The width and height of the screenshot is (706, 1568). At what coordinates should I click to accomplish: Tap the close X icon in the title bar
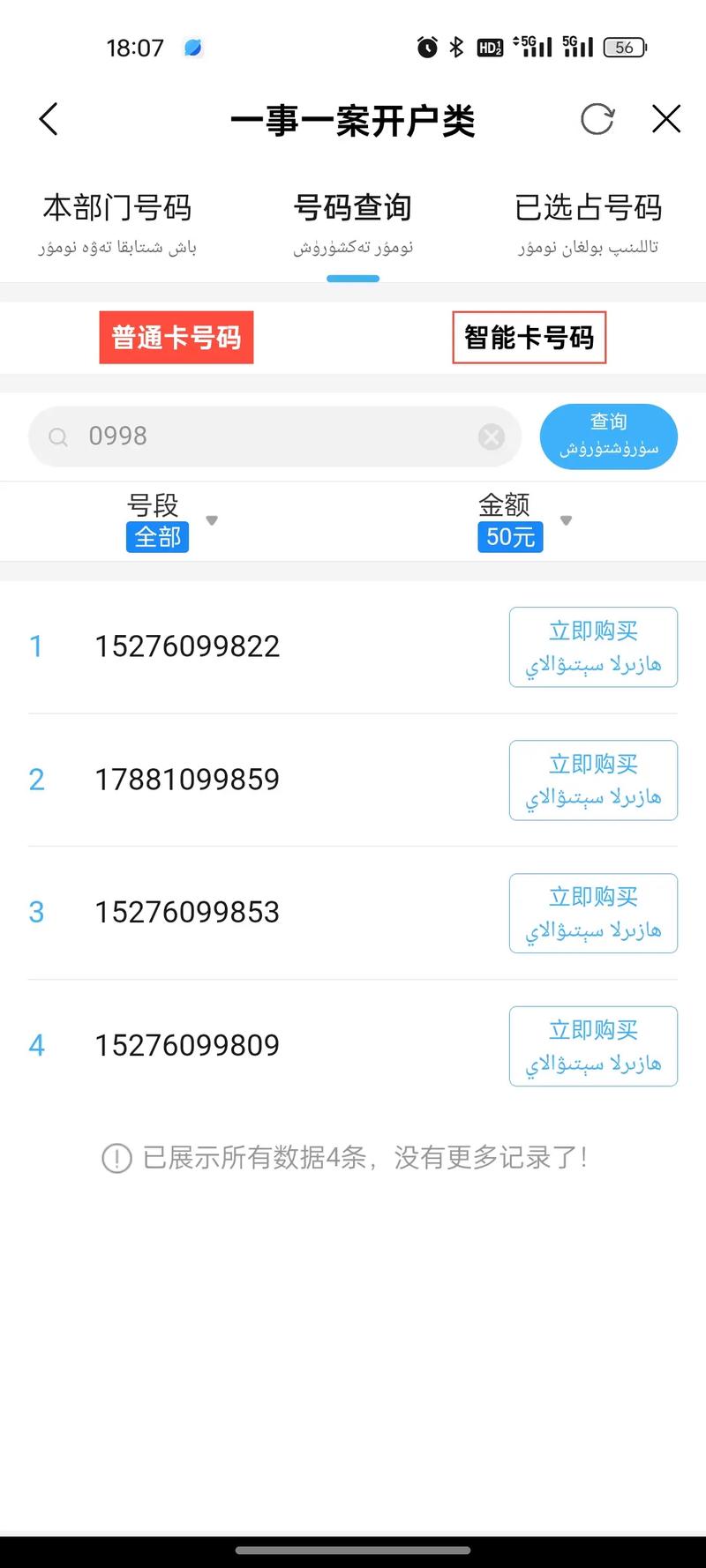(665, 119)
